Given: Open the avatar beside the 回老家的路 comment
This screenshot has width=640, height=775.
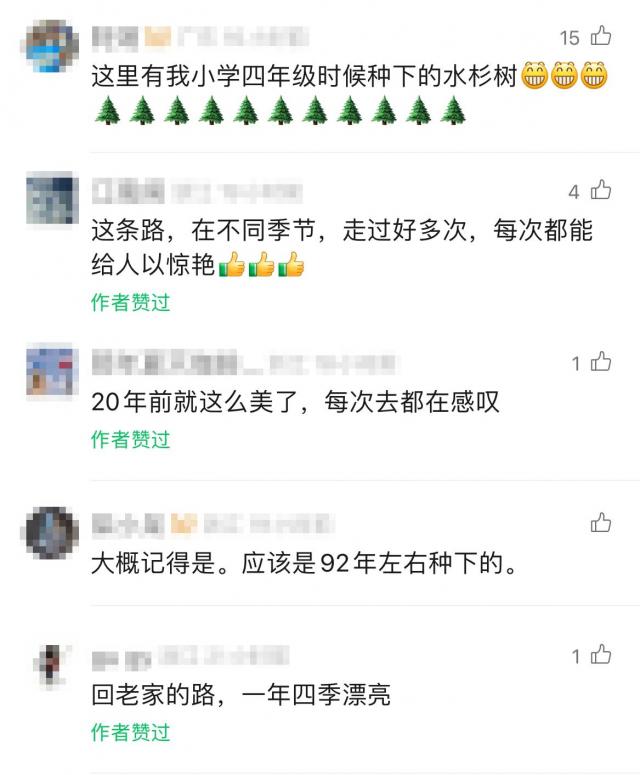Looking at the screenshot, I should tap(50, 663).
